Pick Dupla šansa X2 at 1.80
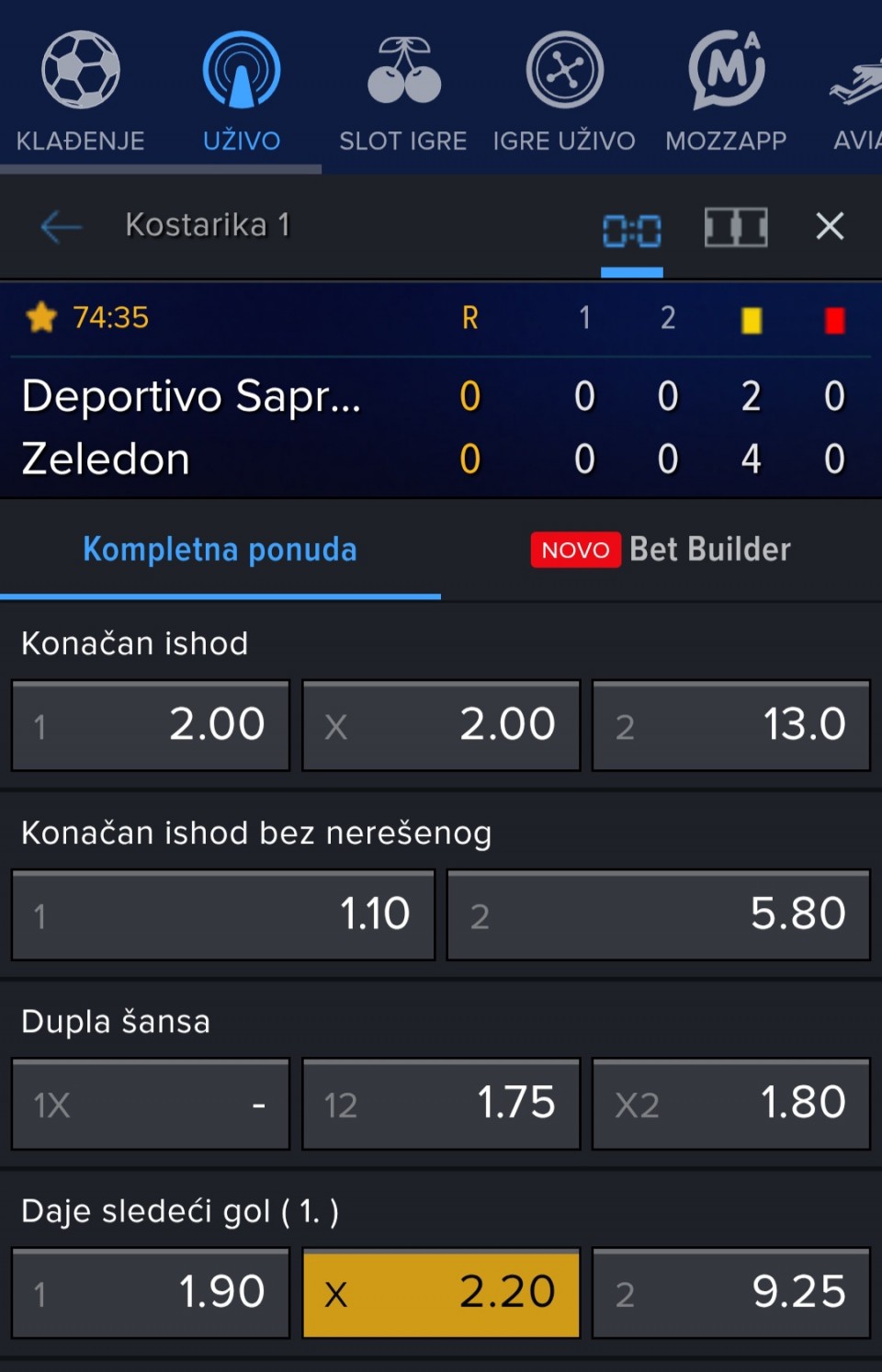The height and width of the screenshot is (1372, 882). [731, 1104]
